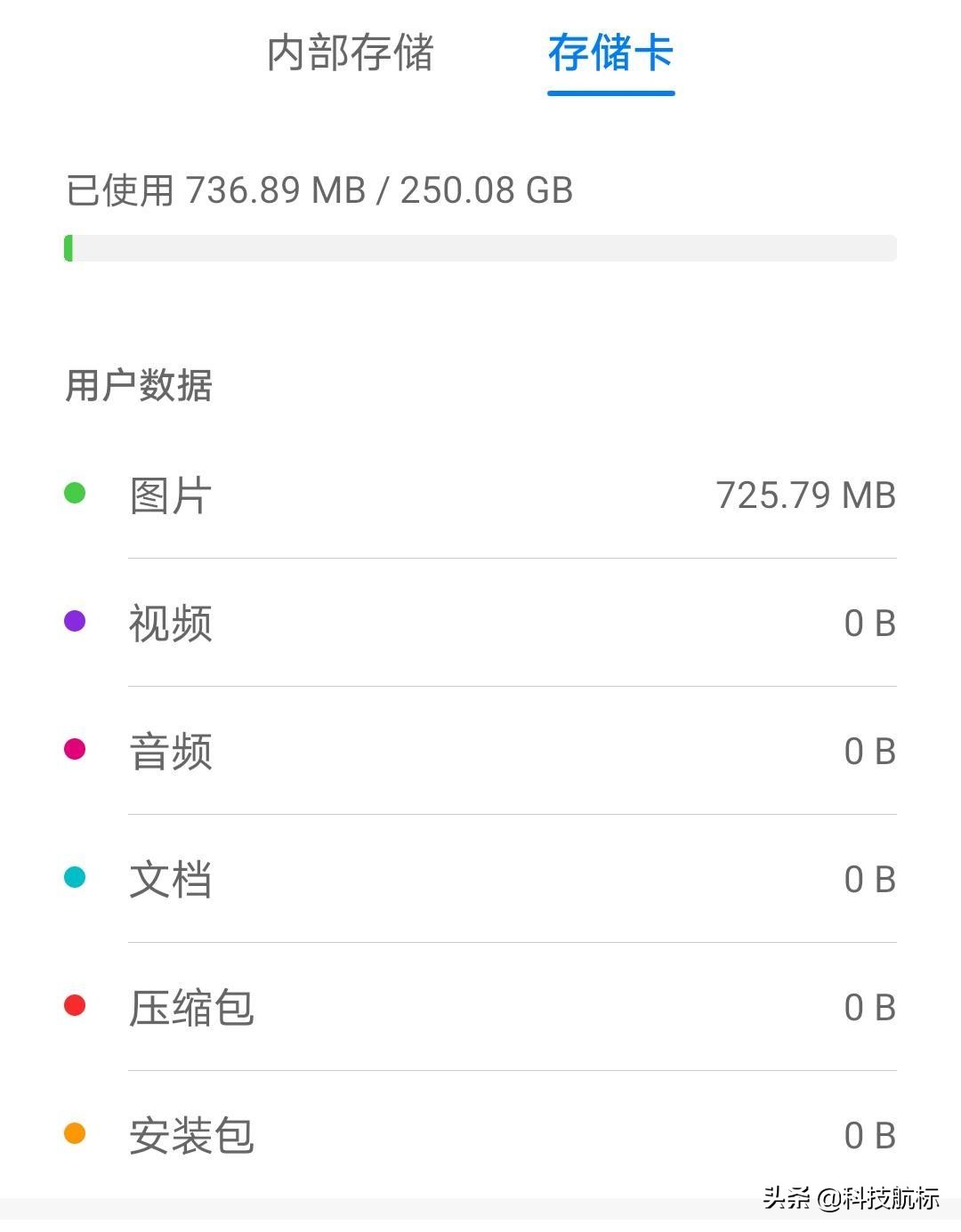This screenshot has width=961, height=1232.
Task: Open the 视频 category entry
Action: tap(480, 623)
